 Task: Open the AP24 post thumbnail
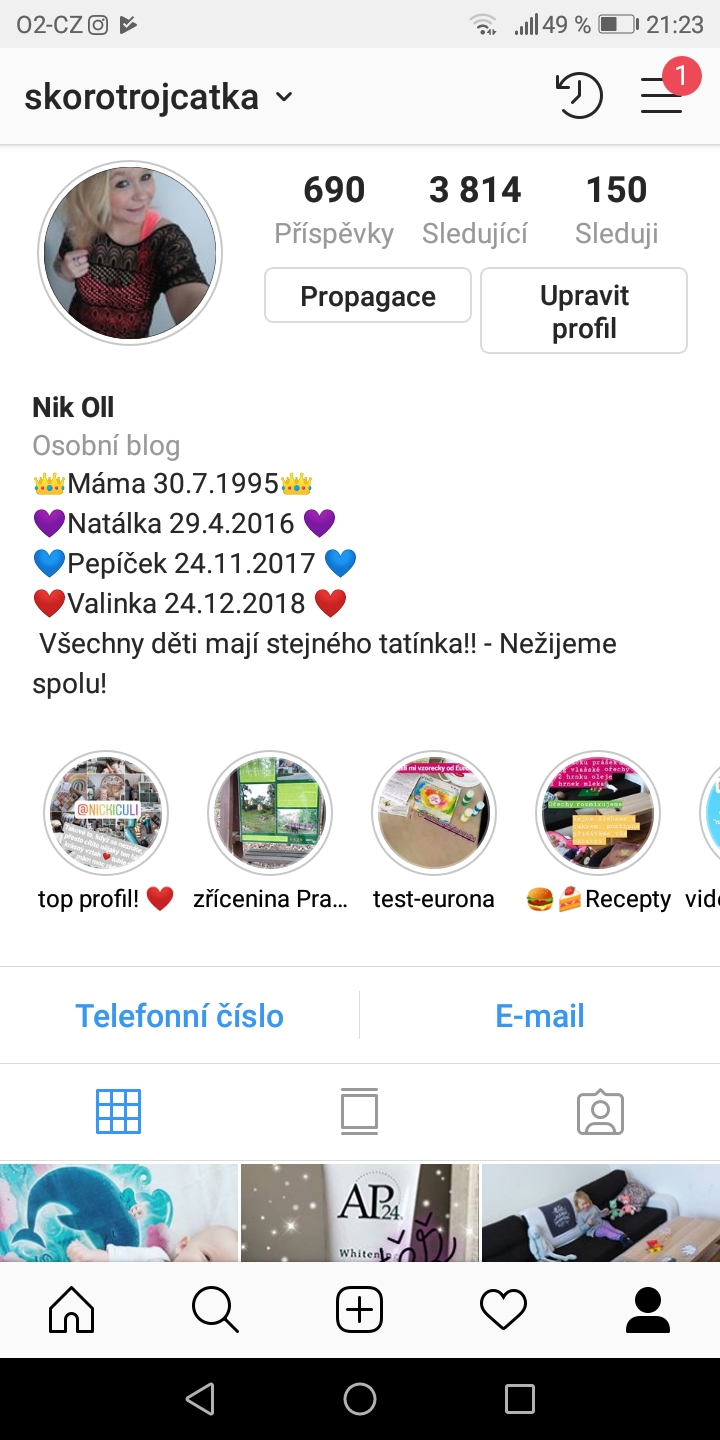coord(359,1212)
